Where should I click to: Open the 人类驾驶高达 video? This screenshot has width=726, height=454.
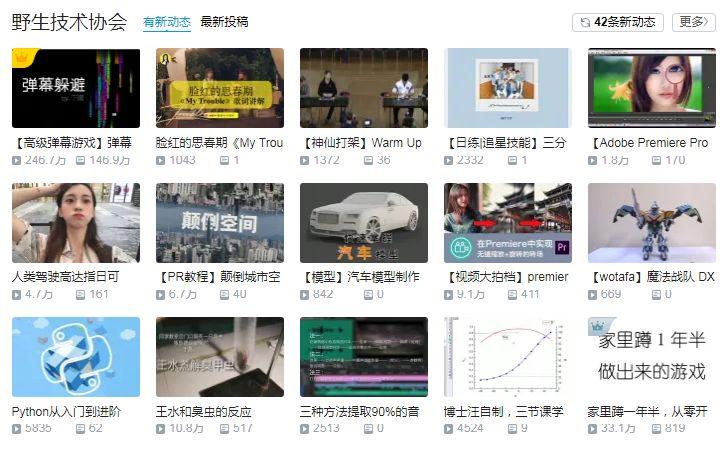tap(76, 223)
